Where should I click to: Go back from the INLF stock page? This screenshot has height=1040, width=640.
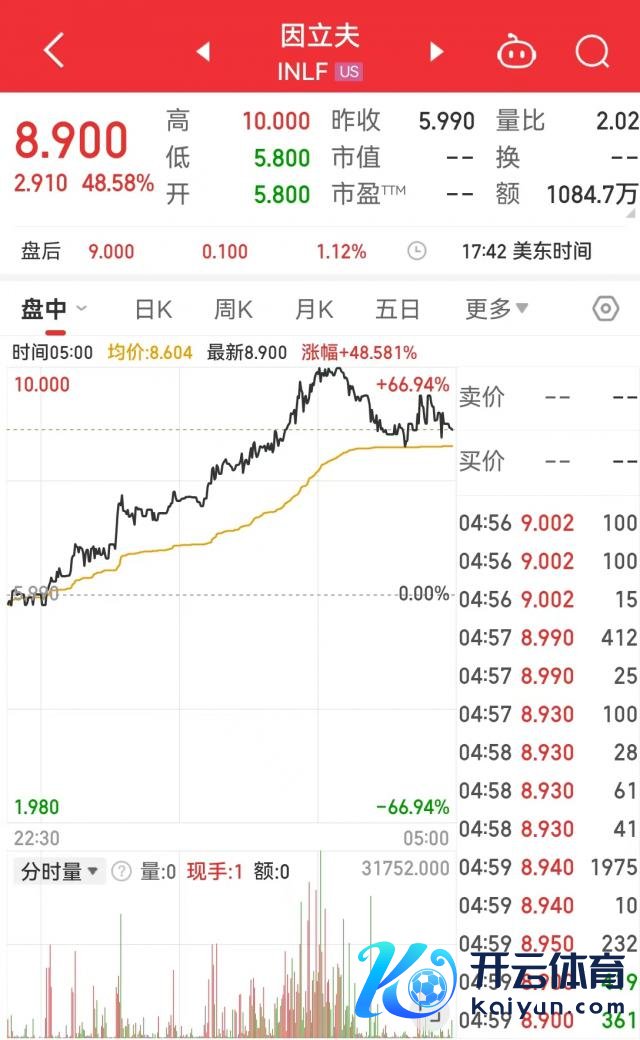54,49
